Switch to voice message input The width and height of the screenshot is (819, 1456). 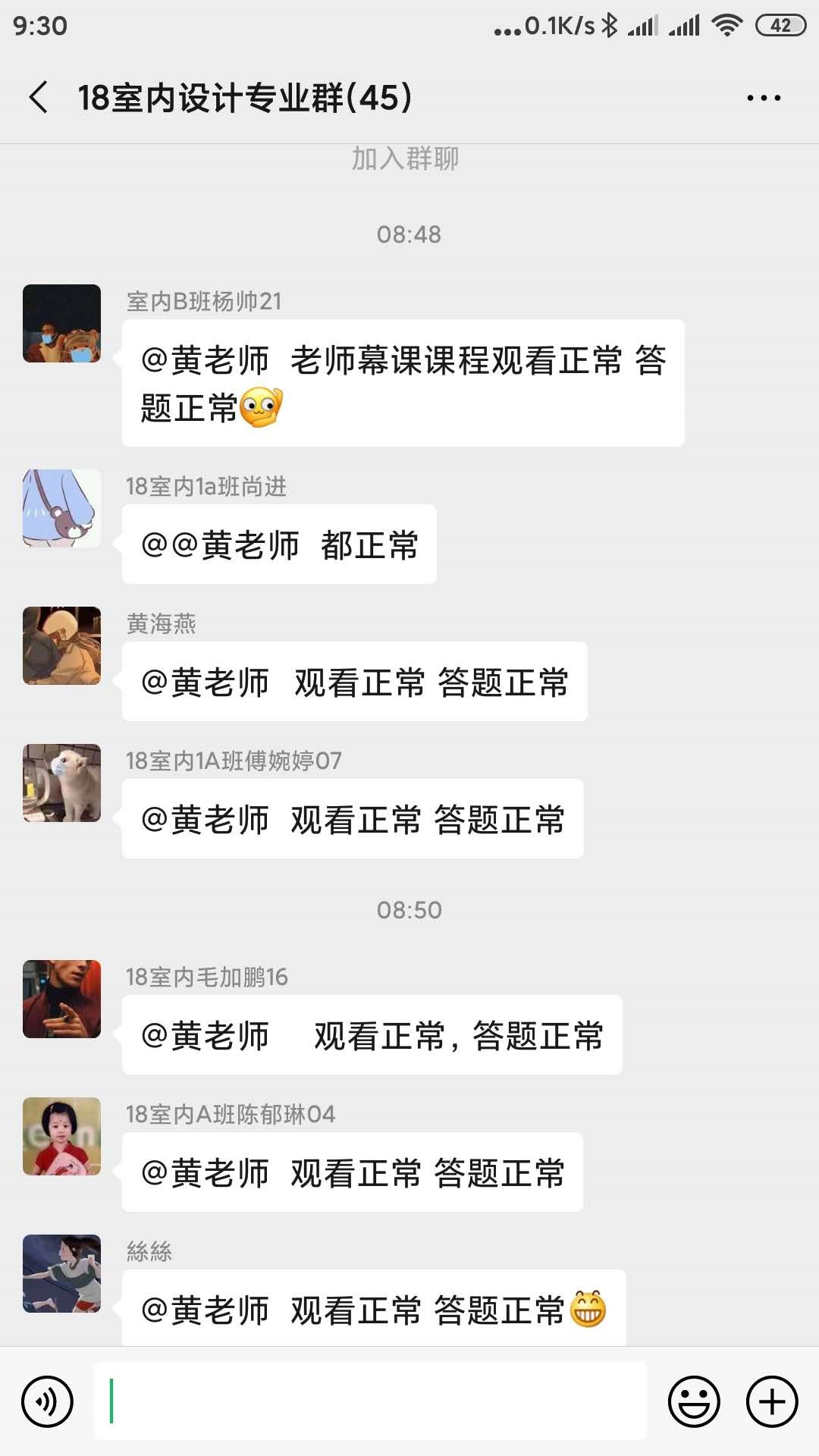(x=48, y=1401)
